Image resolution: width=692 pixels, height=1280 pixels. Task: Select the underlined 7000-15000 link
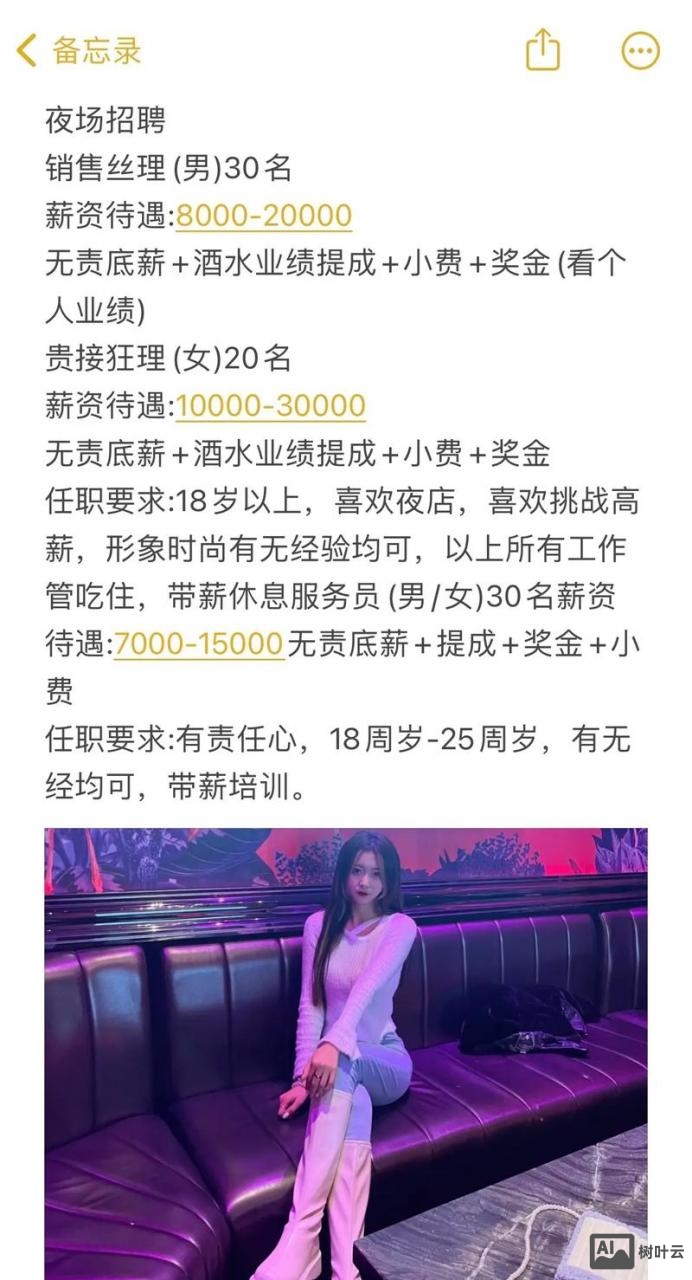(199, 643)
